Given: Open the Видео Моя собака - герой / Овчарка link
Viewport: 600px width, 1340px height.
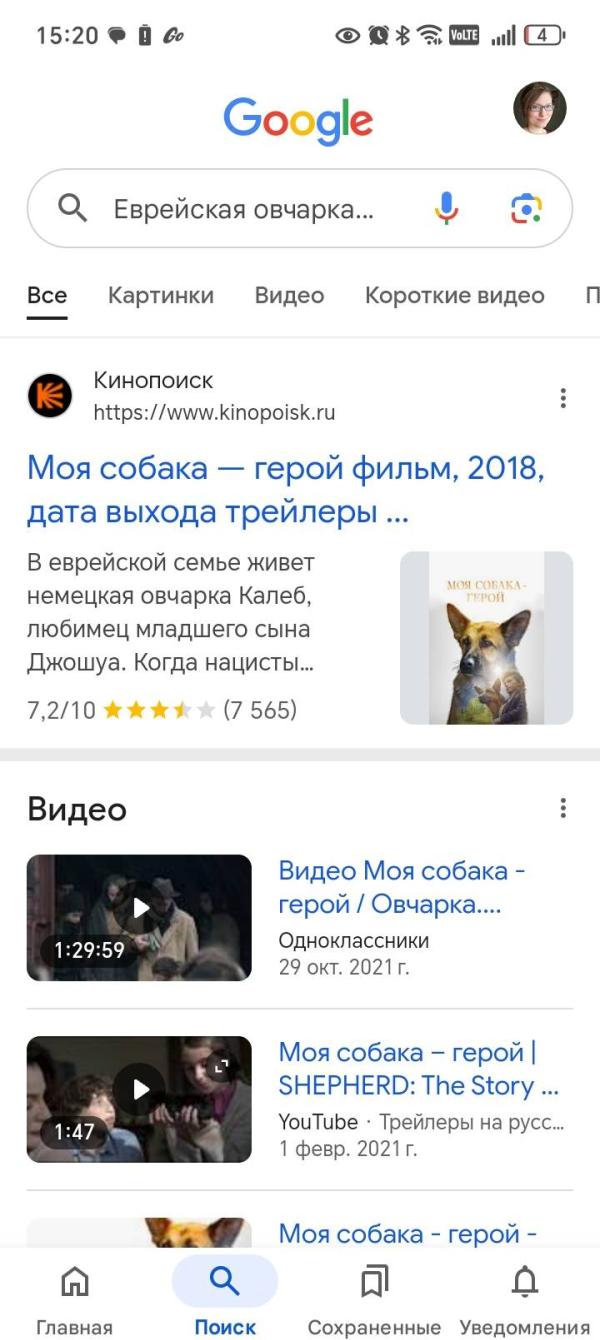Looking at the screenshot, I should point(401,887).
